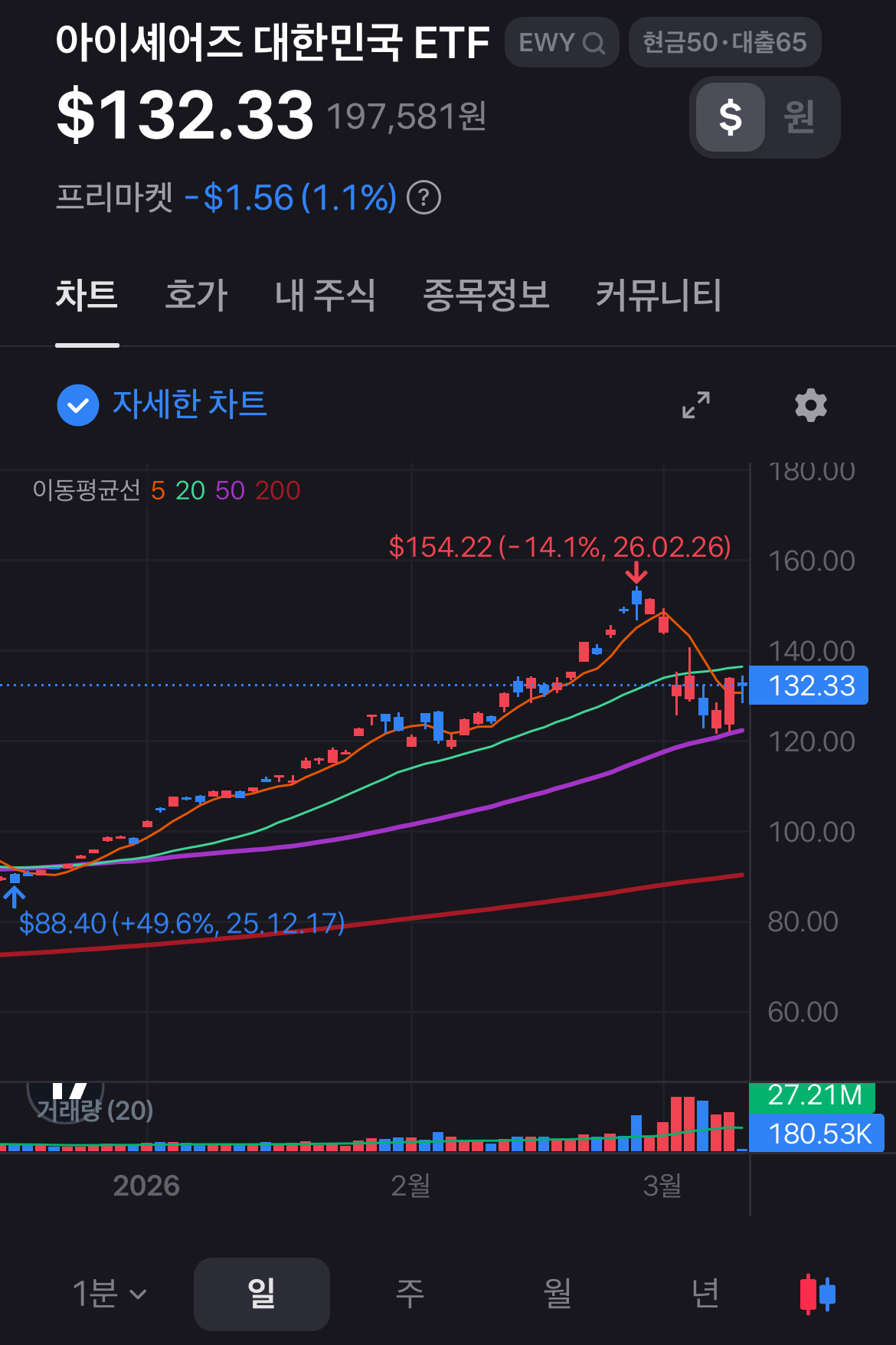The height and width of the screenshot is (1345, 896).
Task: Switch to the 호가 tab
Action: click(196, 295)
